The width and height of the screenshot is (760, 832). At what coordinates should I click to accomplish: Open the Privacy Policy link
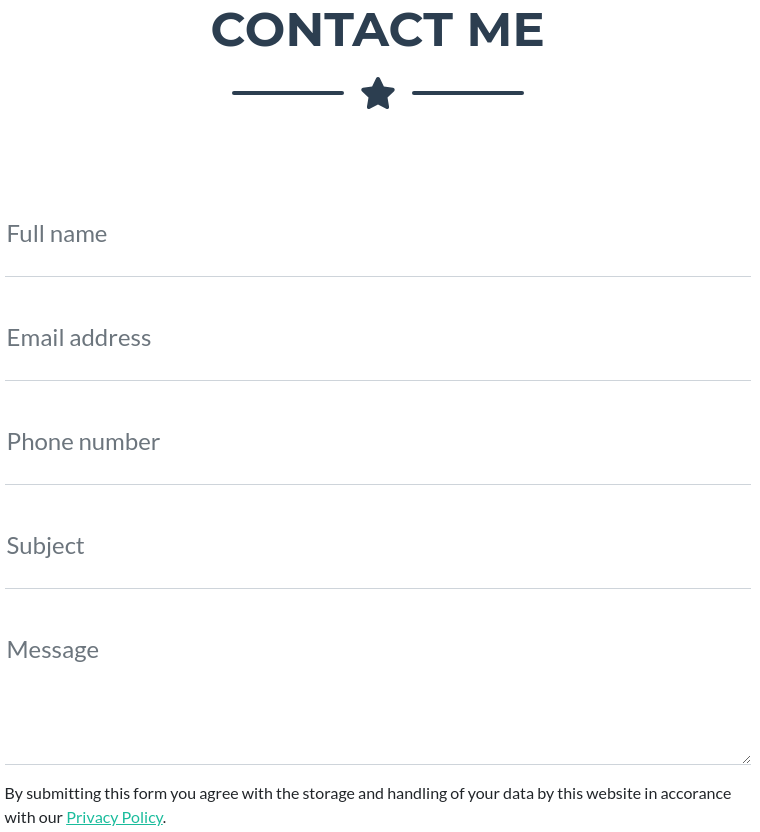click(114, 818)
